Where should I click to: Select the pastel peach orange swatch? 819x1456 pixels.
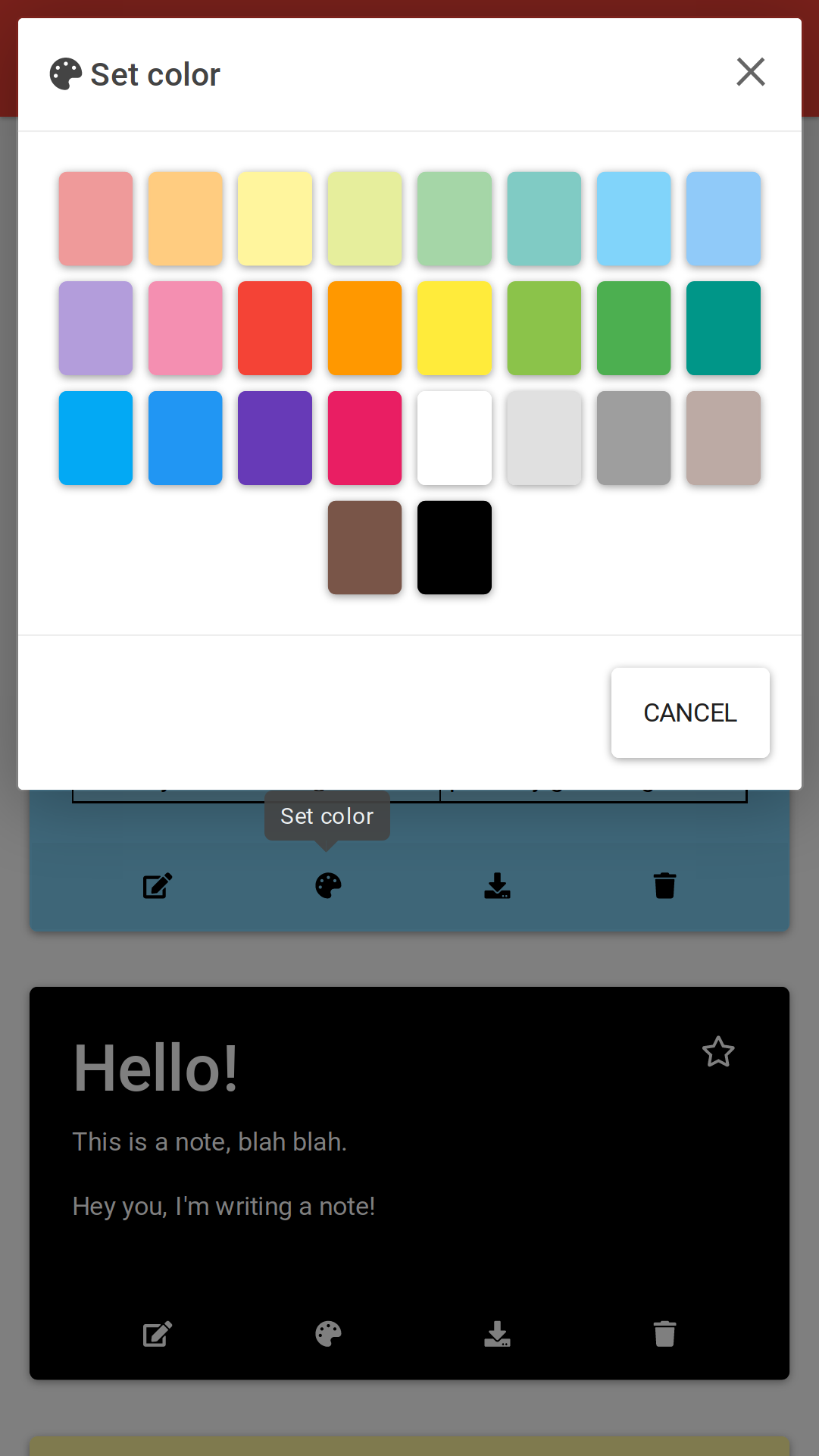coord(186,218)
